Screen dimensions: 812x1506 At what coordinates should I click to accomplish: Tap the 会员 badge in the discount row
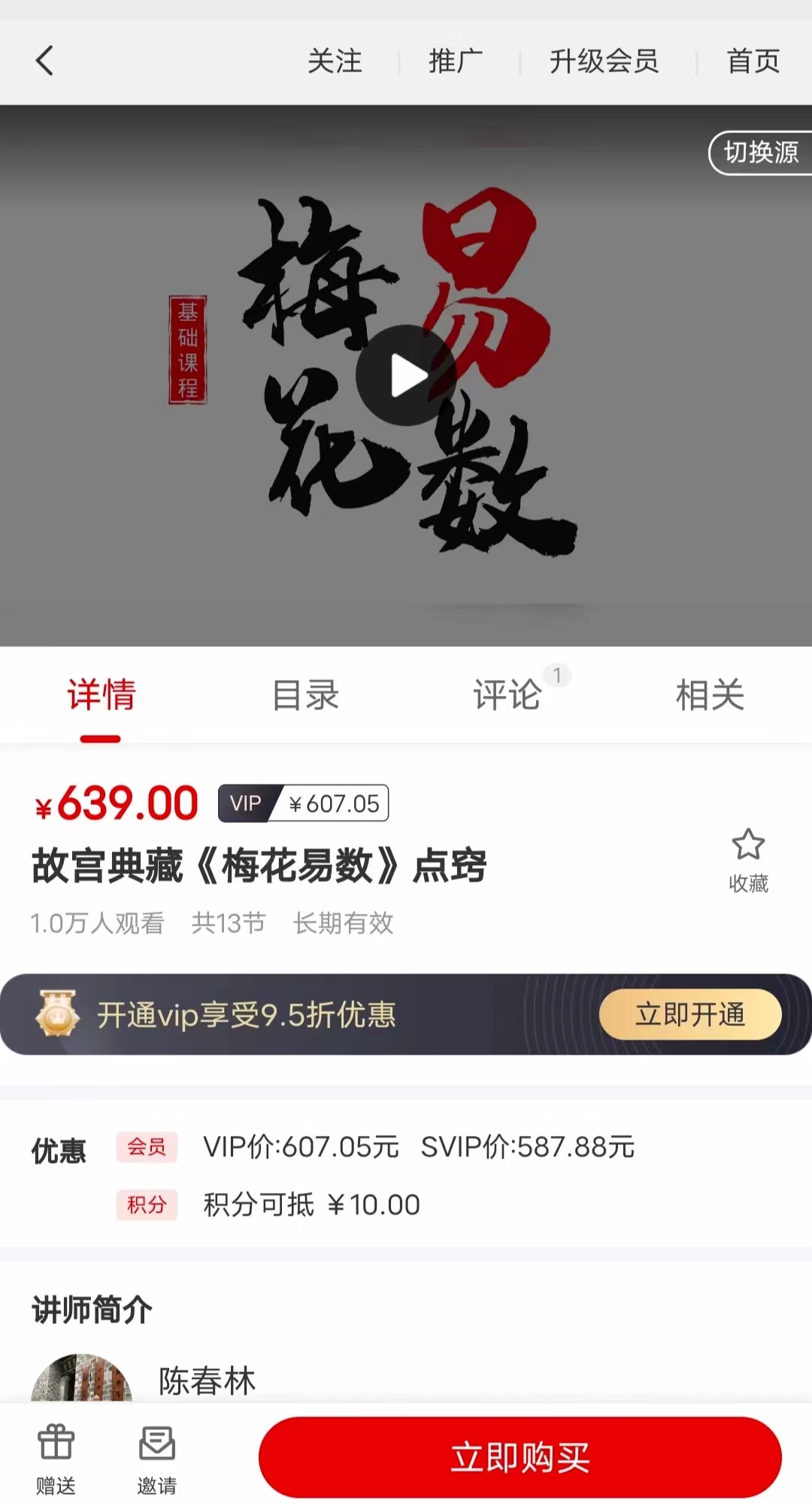(147, 1149)
